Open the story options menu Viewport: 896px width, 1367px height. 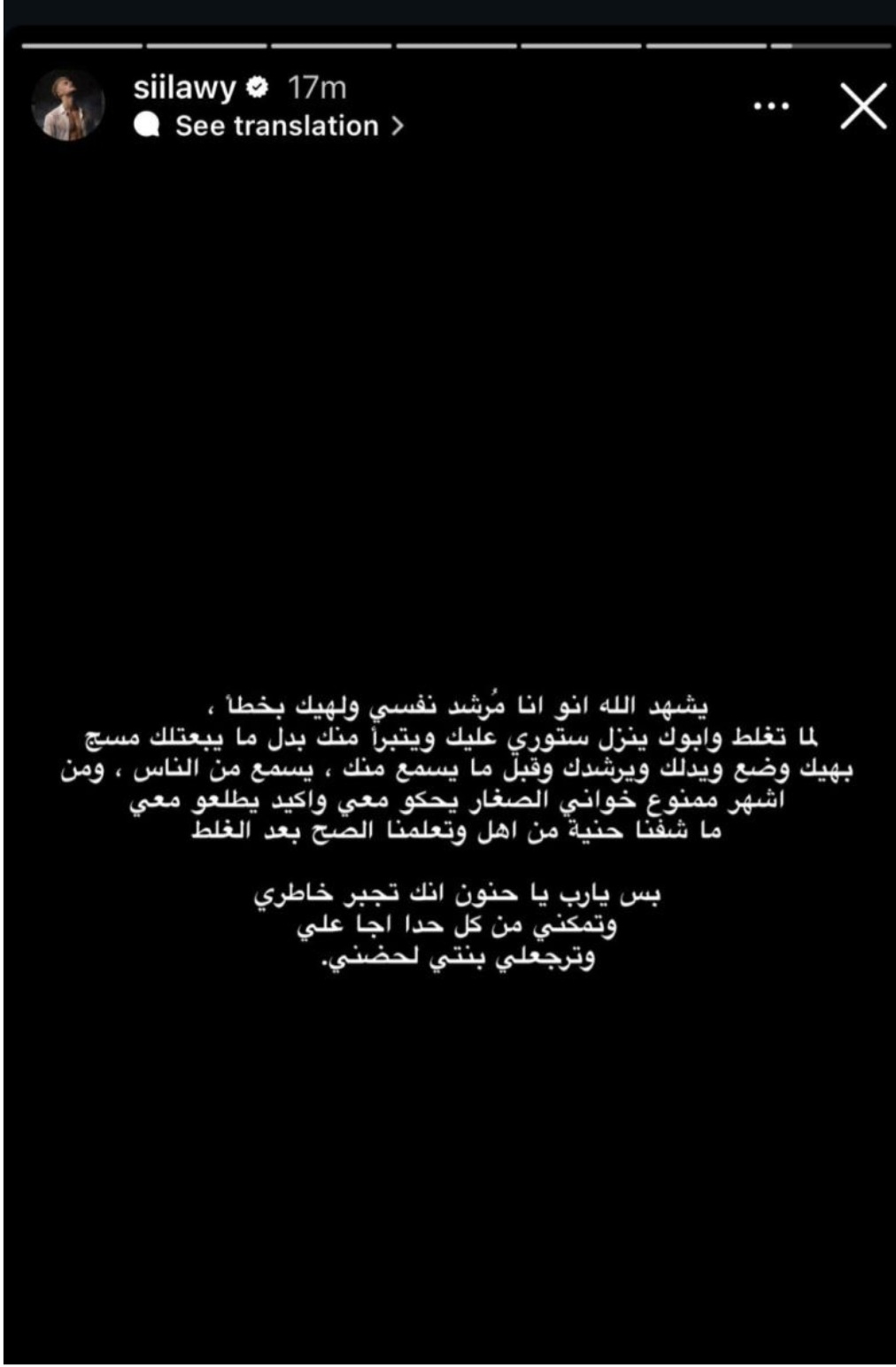770,107
